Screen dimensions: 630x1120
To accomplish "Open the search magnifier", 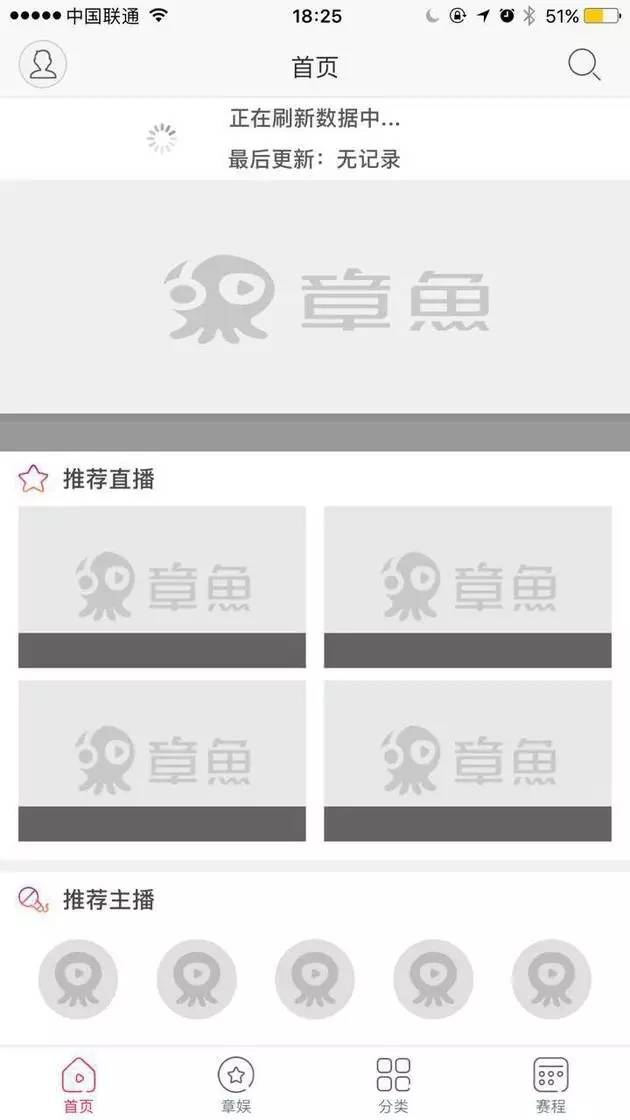I will [583, 65].
